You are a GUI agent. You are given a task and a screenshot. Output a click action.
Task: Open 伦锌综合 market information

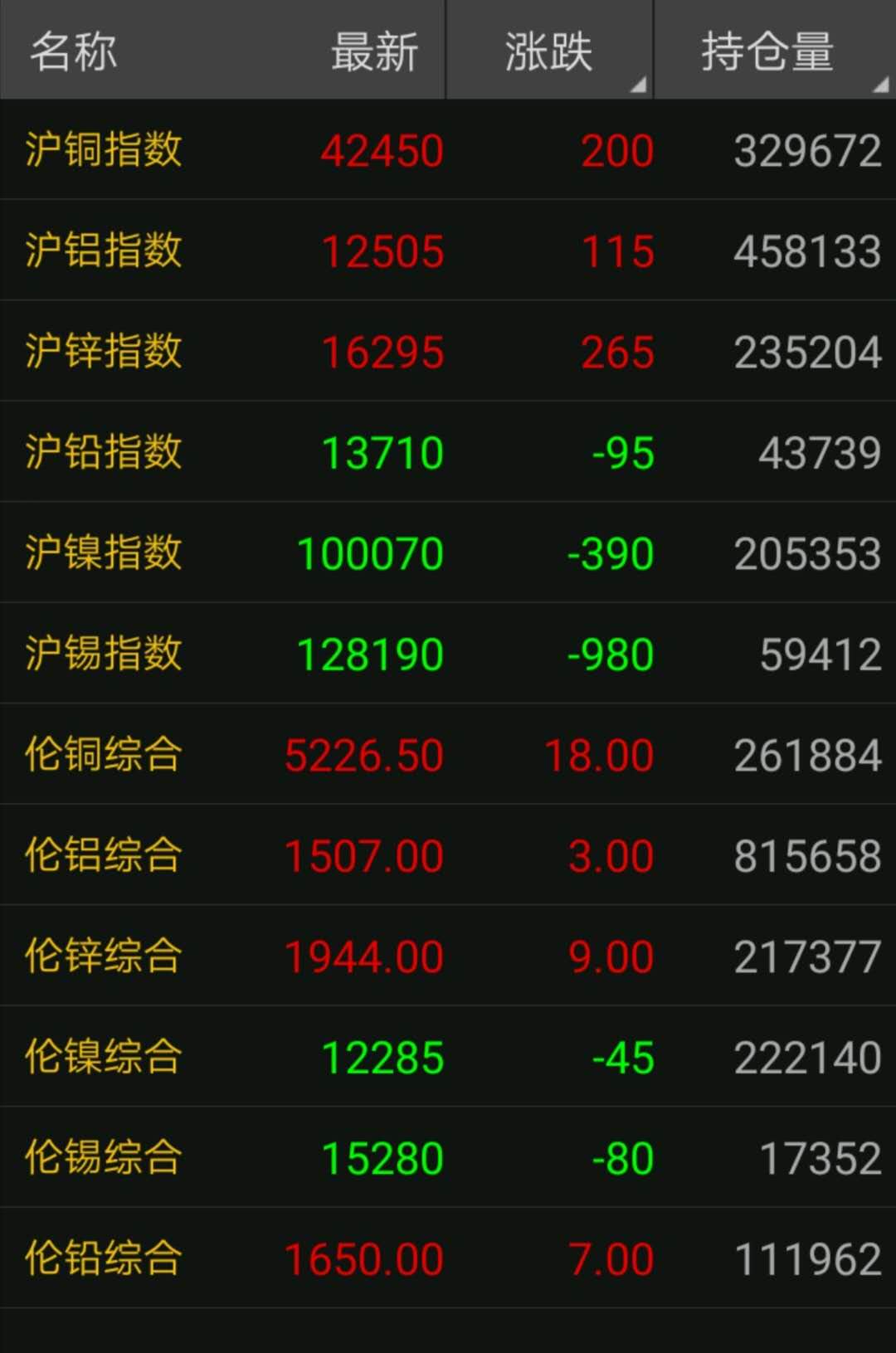tap(102, 956)
